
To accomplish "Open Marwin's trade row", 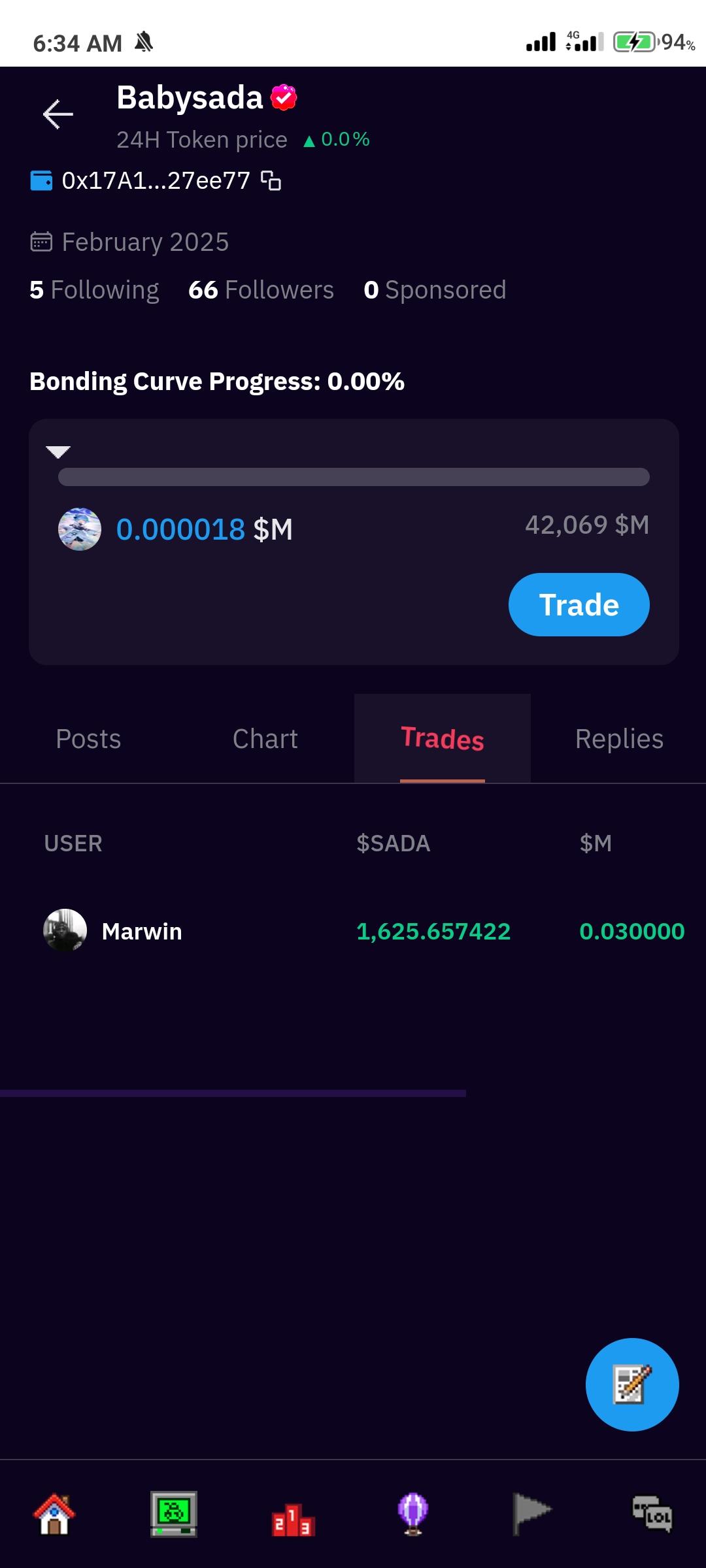I will coord(142,931).
